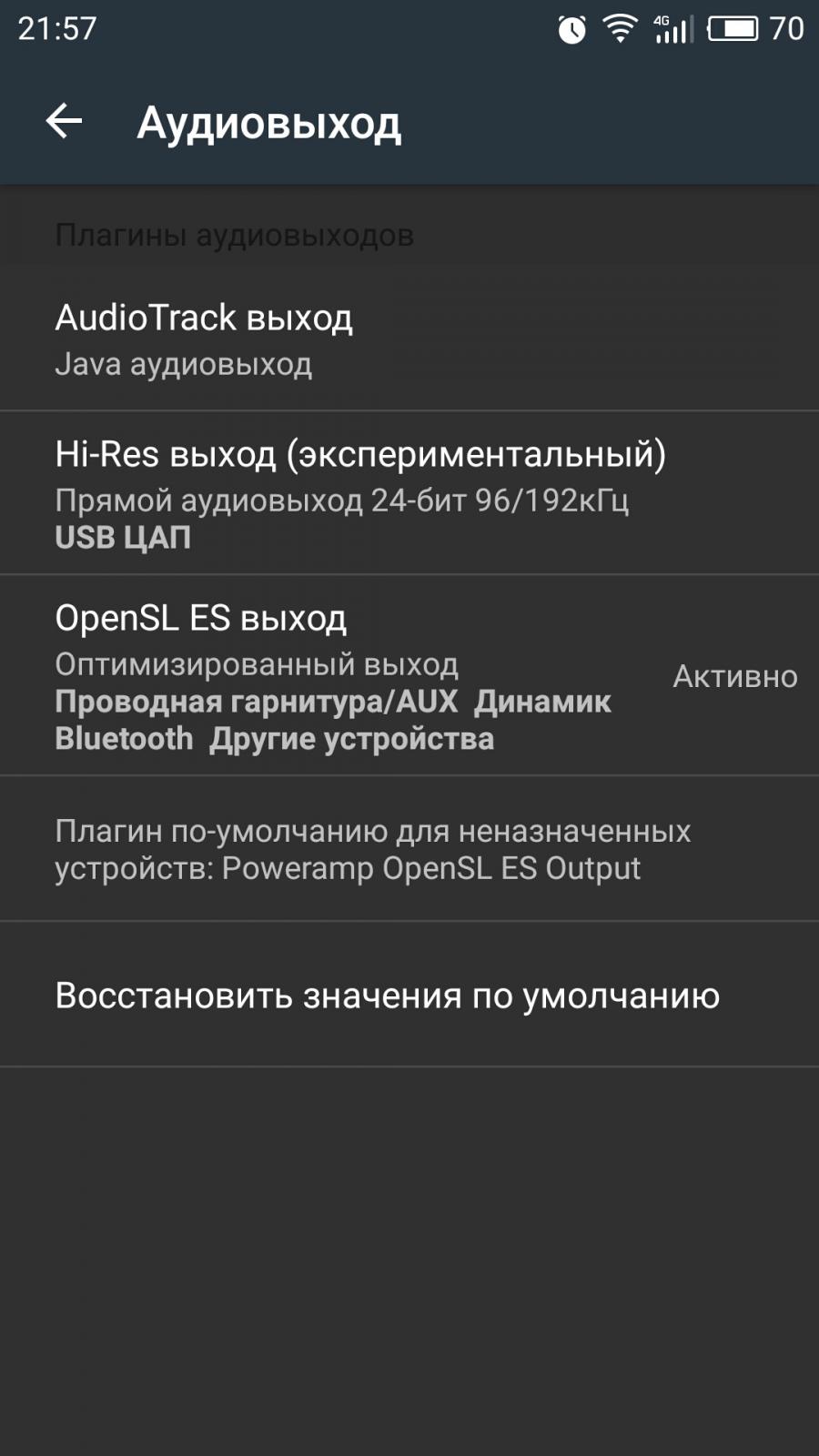Viewport: 819px width, 1456px height.
Task: Open AudioTrack выход settings
Action: pyautogui.click(x=409, y=340)
